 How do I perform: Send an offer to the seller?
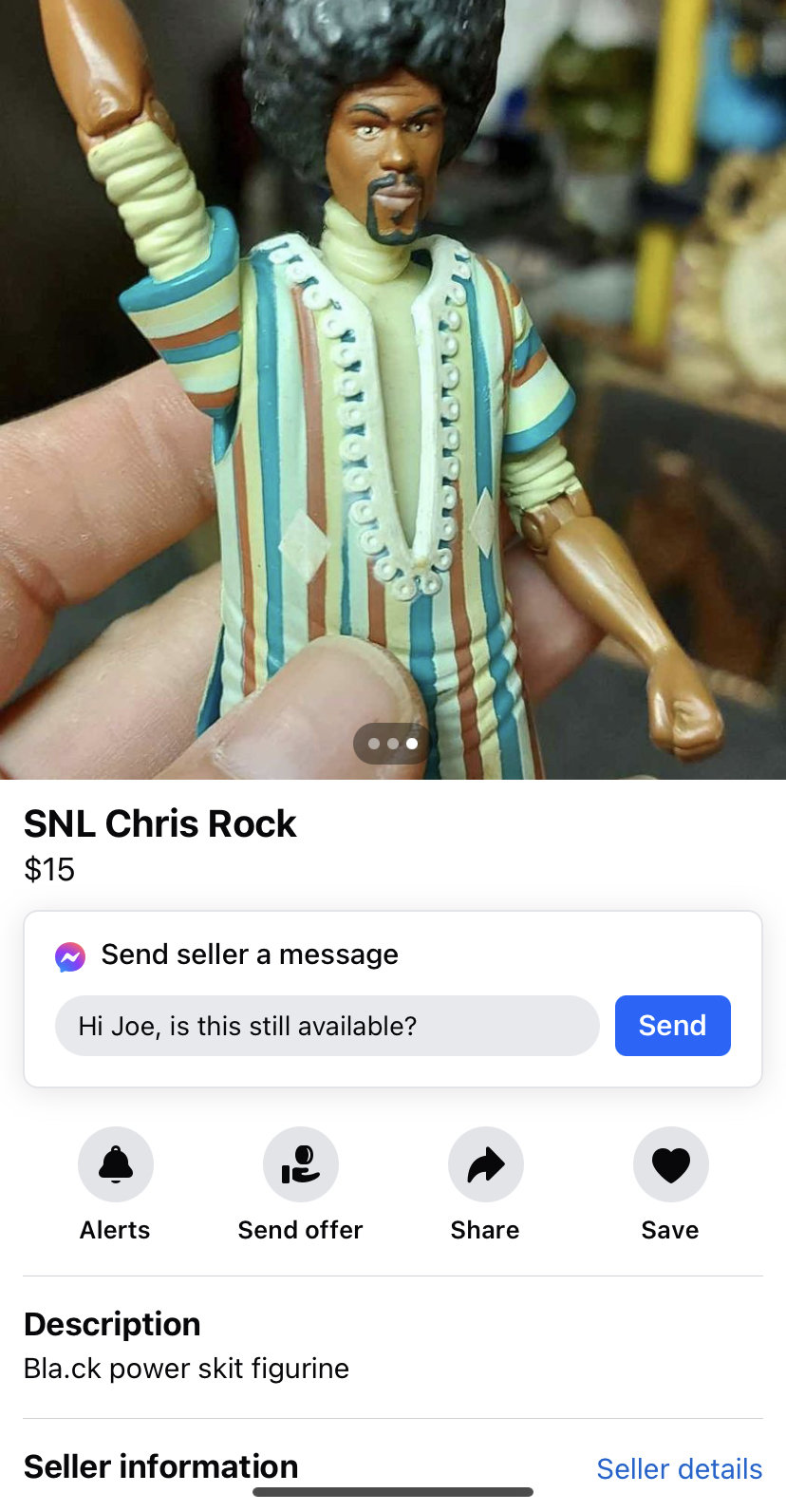[x=300, y=1164]
